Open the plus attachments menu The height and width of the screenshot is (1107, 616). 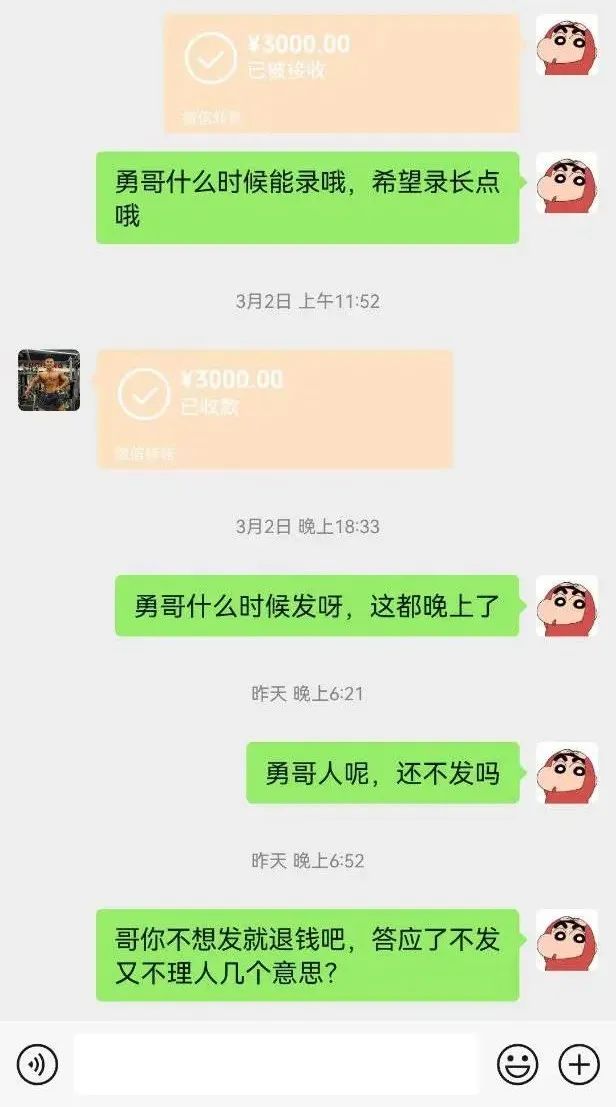click(578, 1064)
